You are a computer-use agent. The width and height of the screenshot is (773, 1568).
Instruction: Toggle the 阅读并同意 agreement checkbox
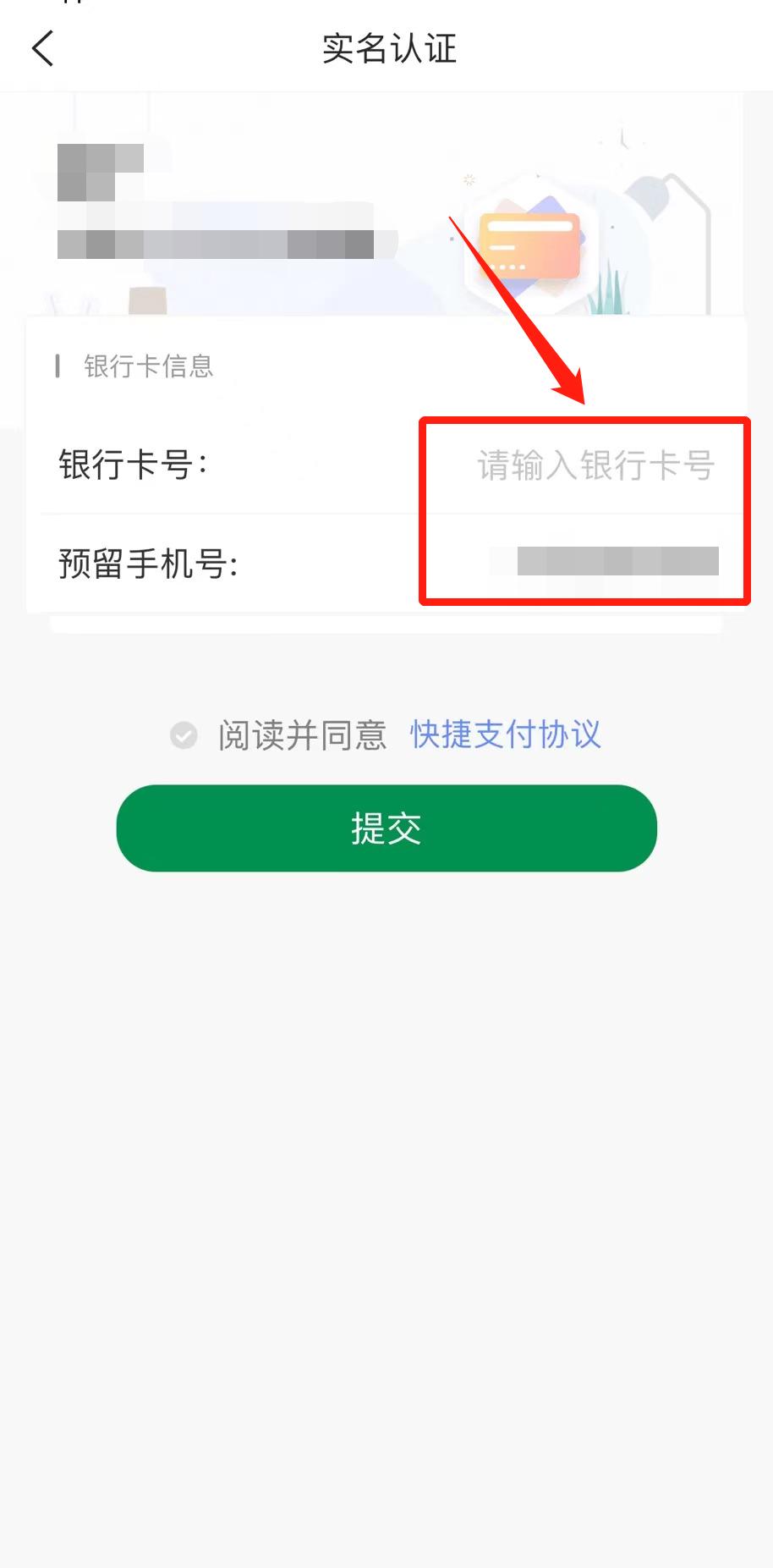coord(184,735)
